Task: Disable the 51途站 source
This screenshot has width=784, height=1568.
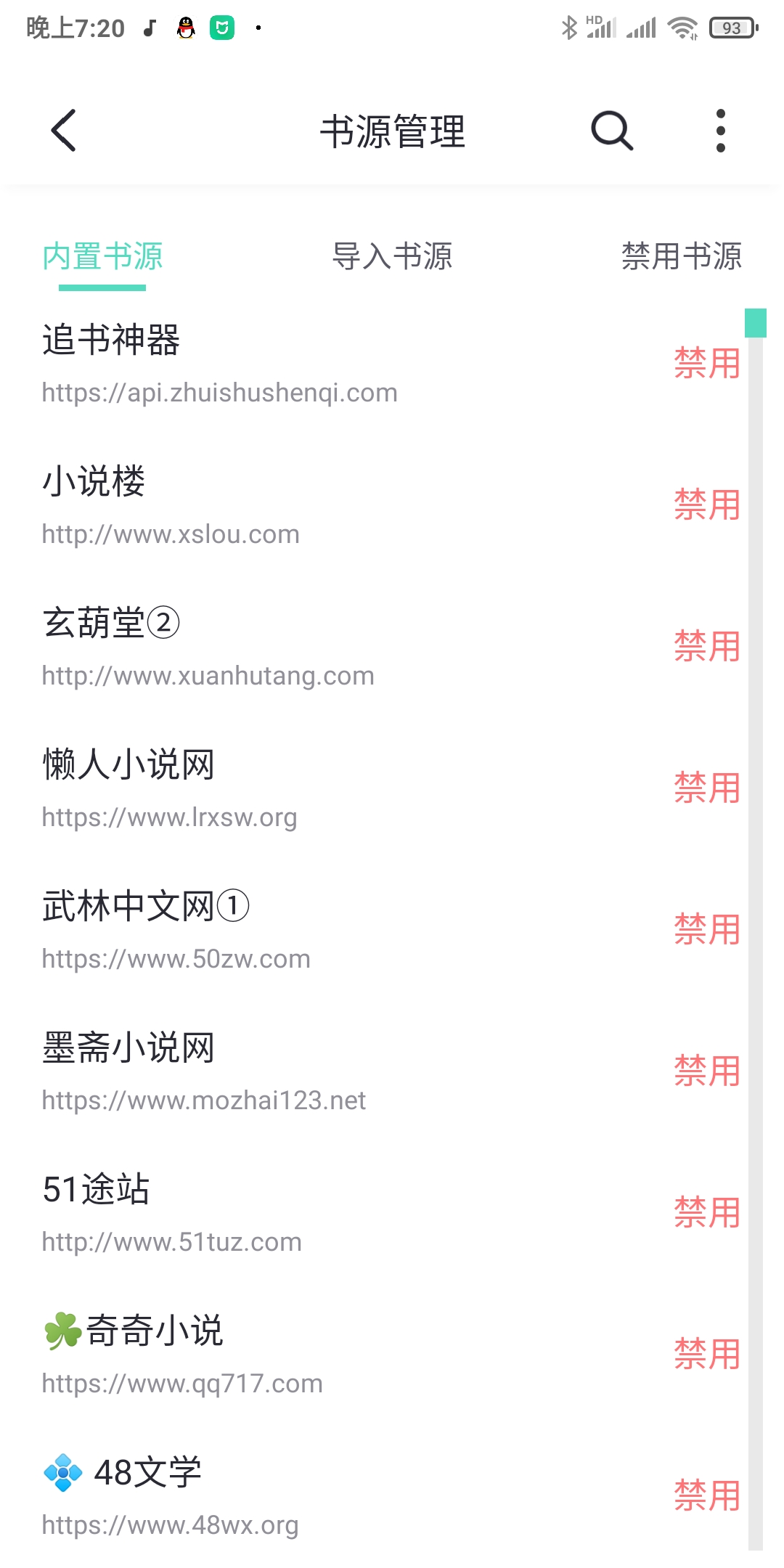Action: [x=706, y=1212]
